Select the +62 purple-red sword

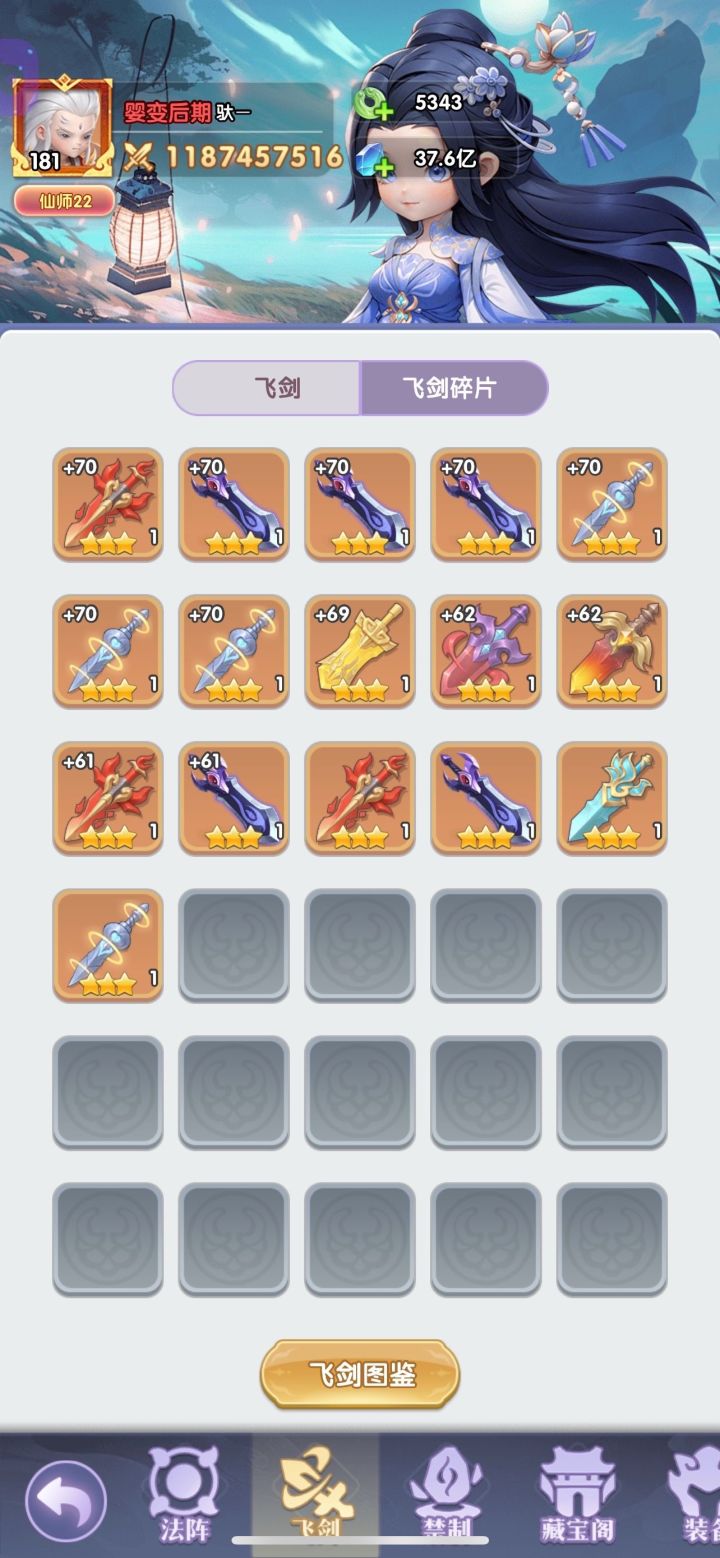tap(486, 651)
